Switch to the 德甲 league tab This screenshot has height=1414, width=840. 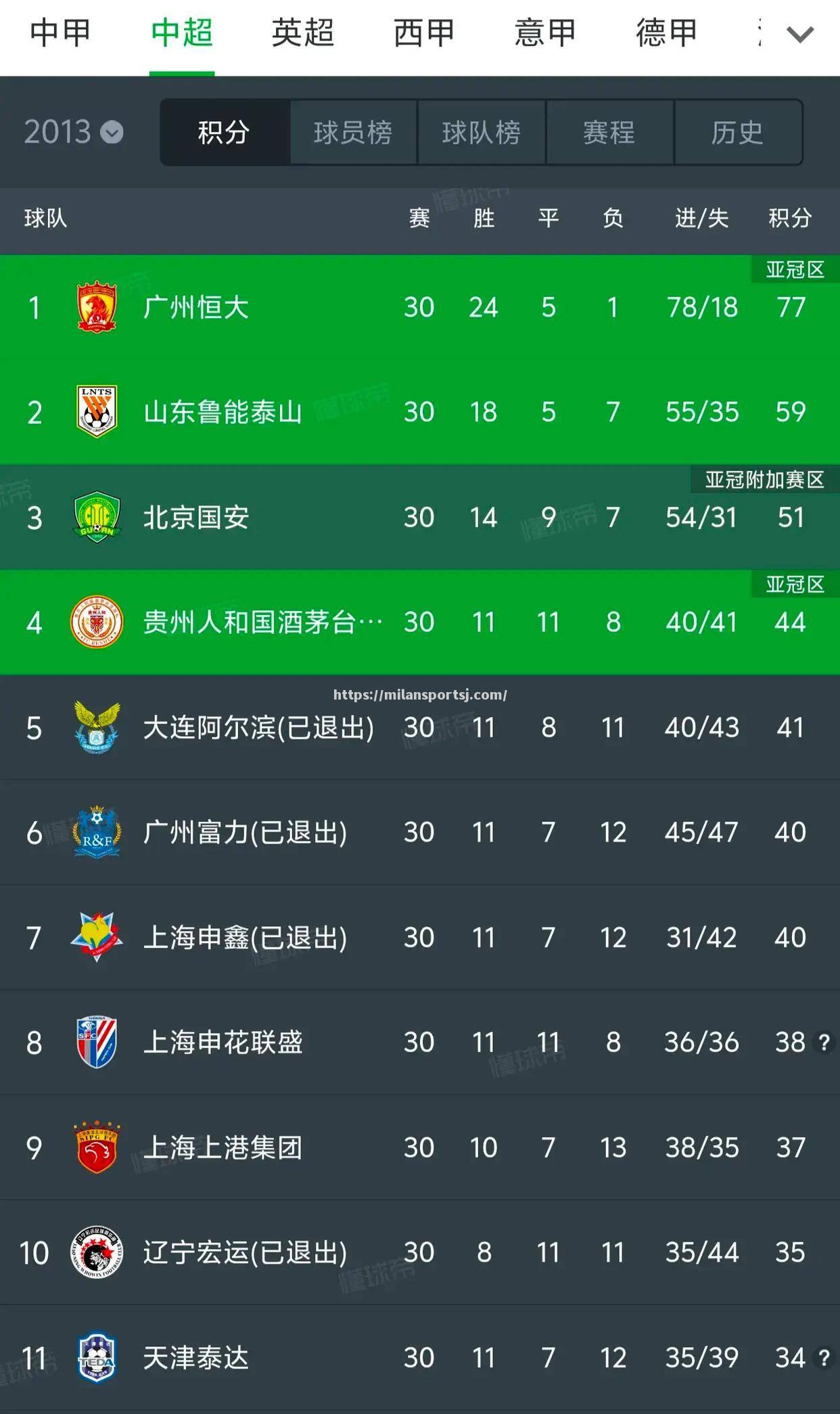coord(666,32)
